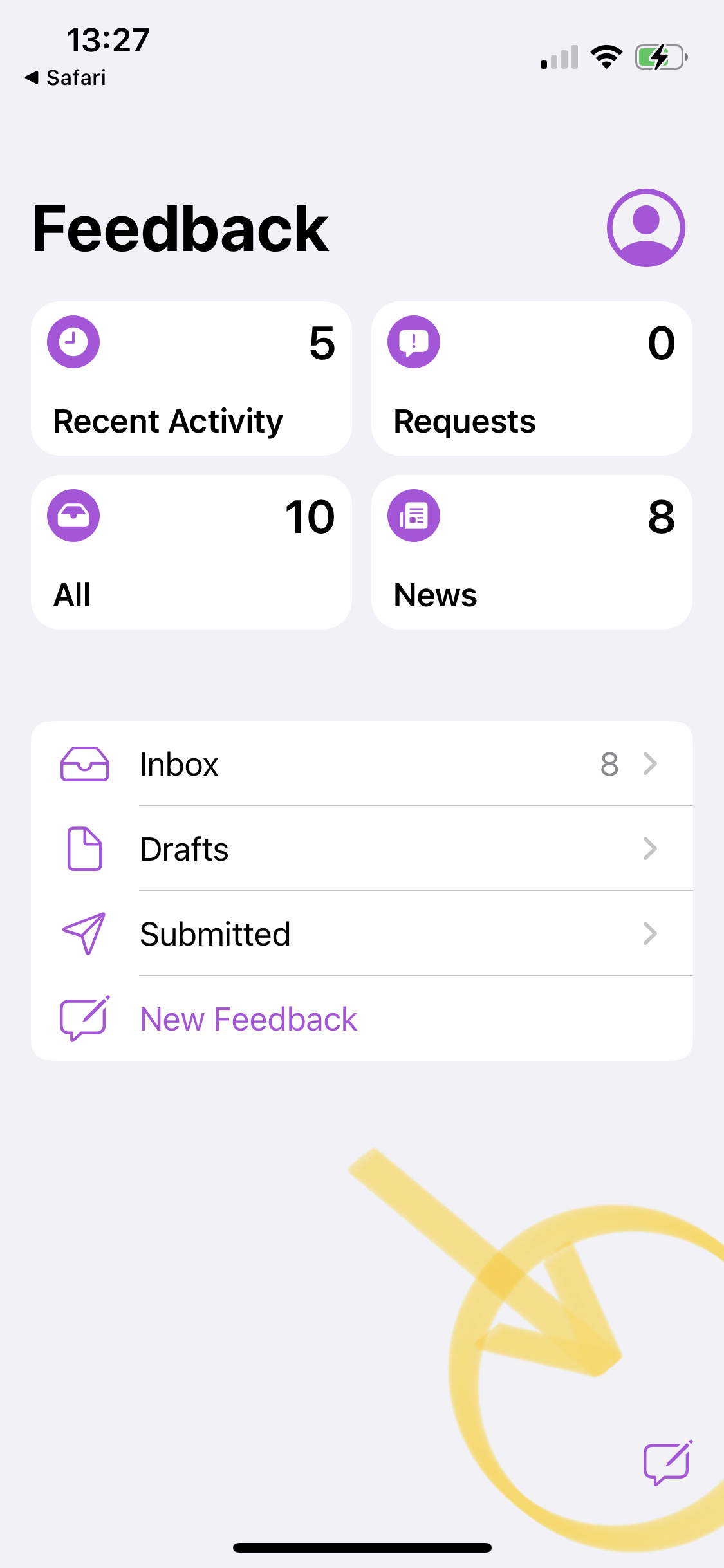
Task: Open the Recent Activity card
Action: click(191, 378)
